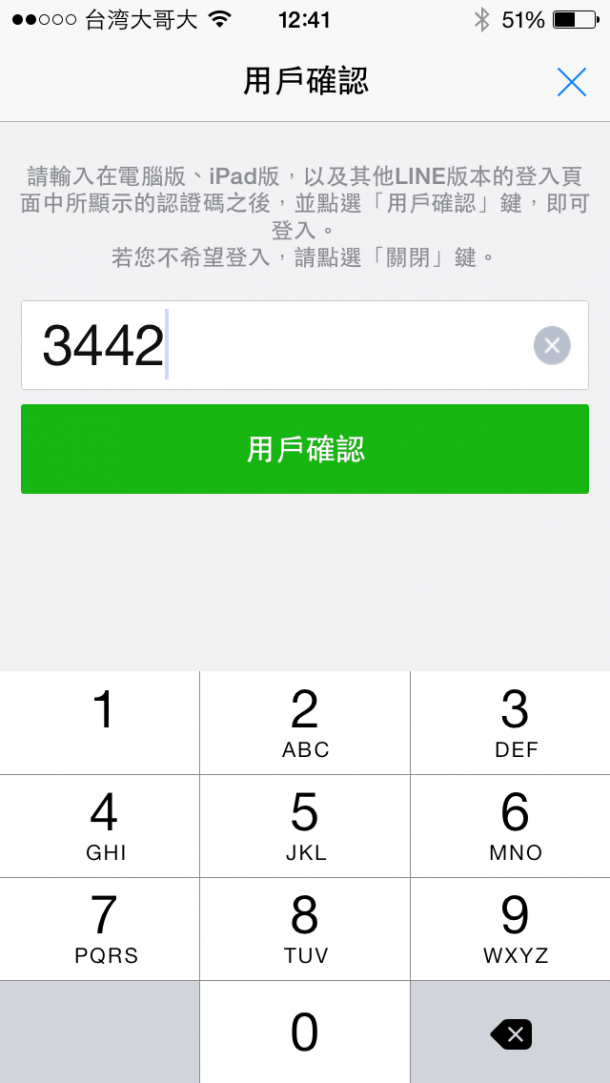Type 0 on the number pad
This screenshot has height=1083, width=610.
[305, 1032]
